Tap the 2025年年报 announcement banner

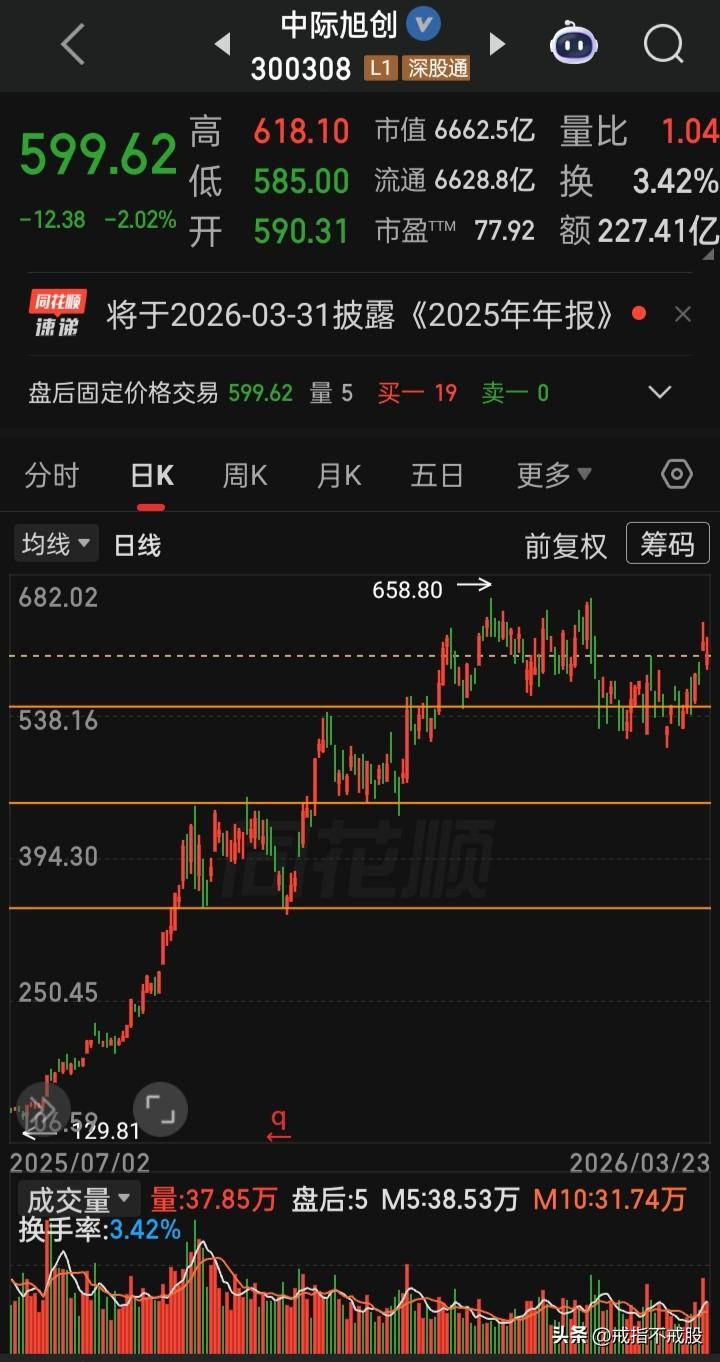360,313
